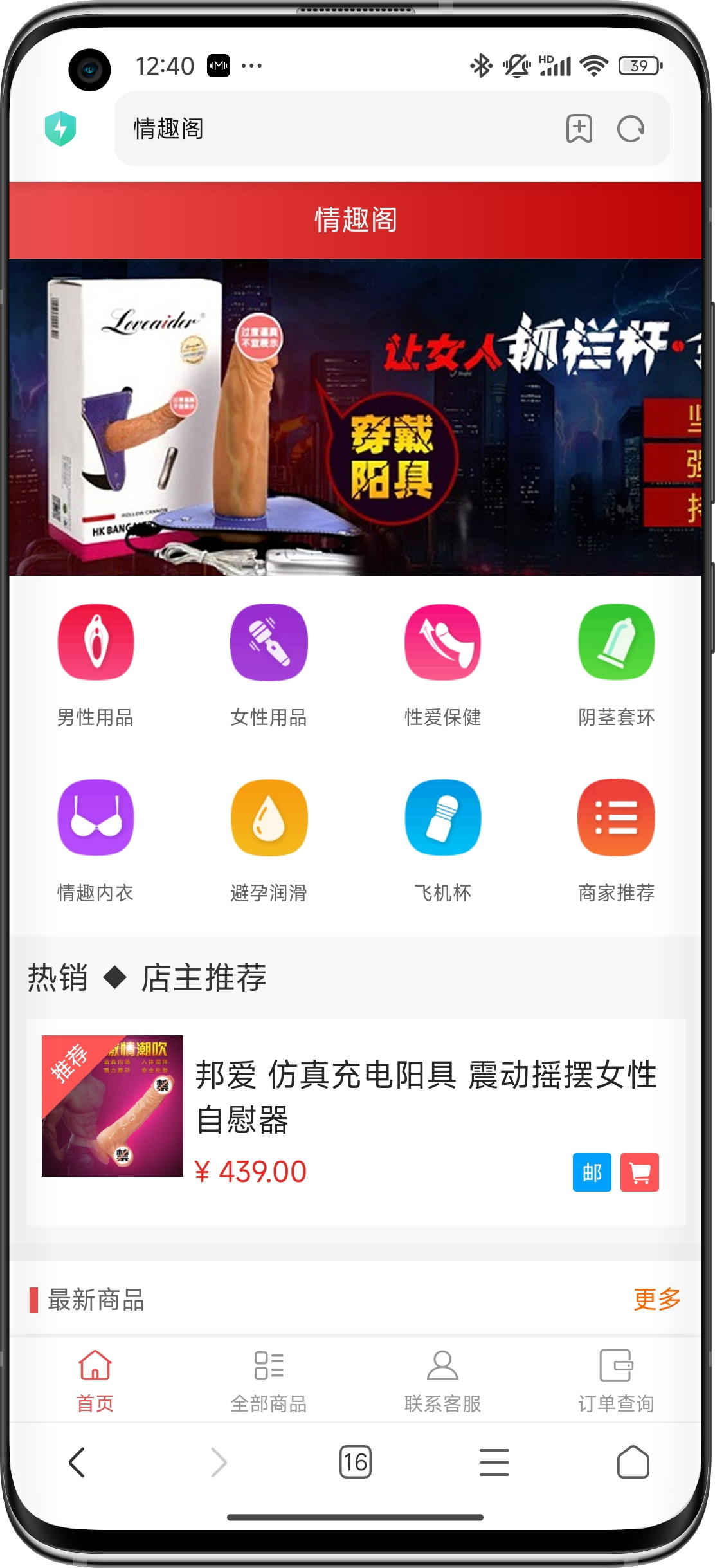
Task: Open the browser hamburger menu
Action: point(494,1462)
